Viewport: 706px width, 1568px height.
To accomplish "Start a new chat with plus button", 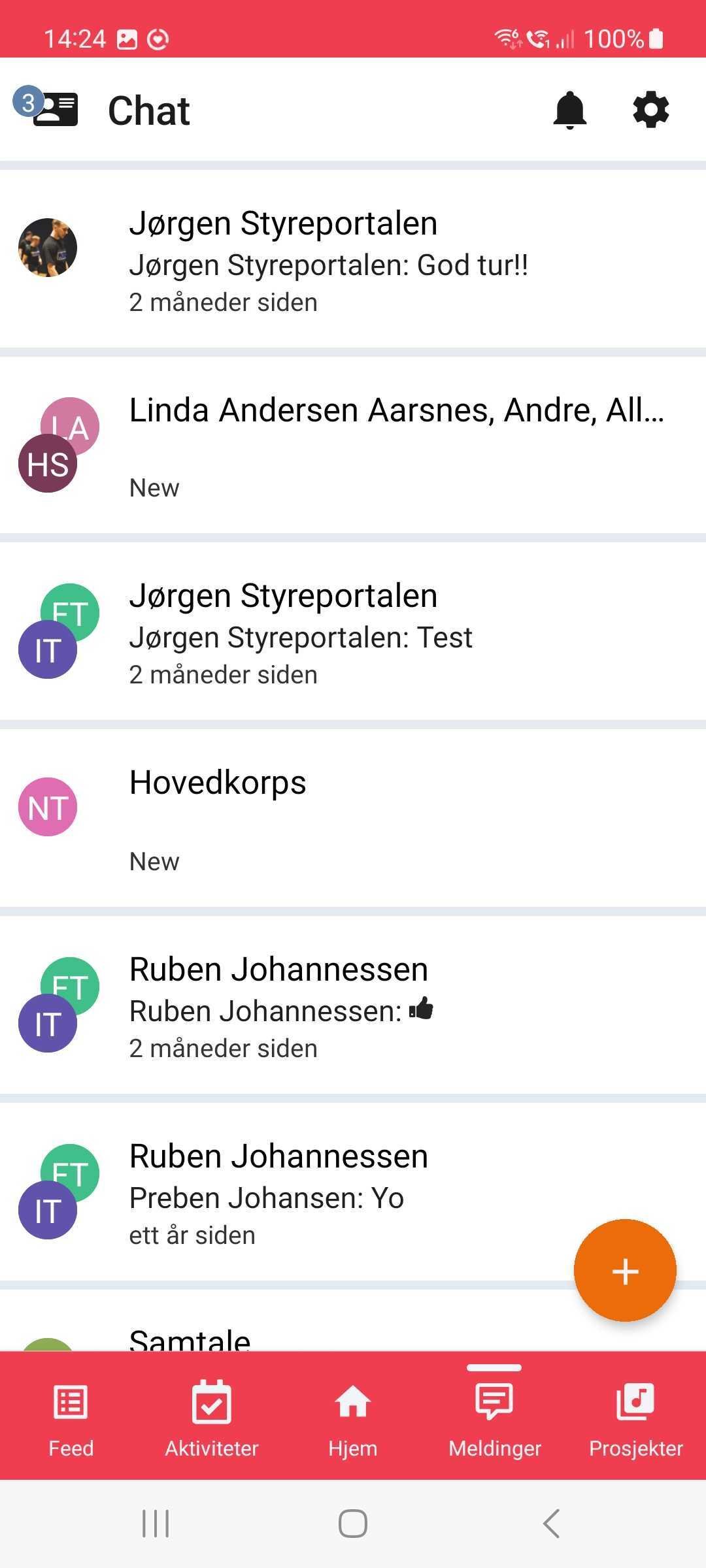I will (624, 1271).
